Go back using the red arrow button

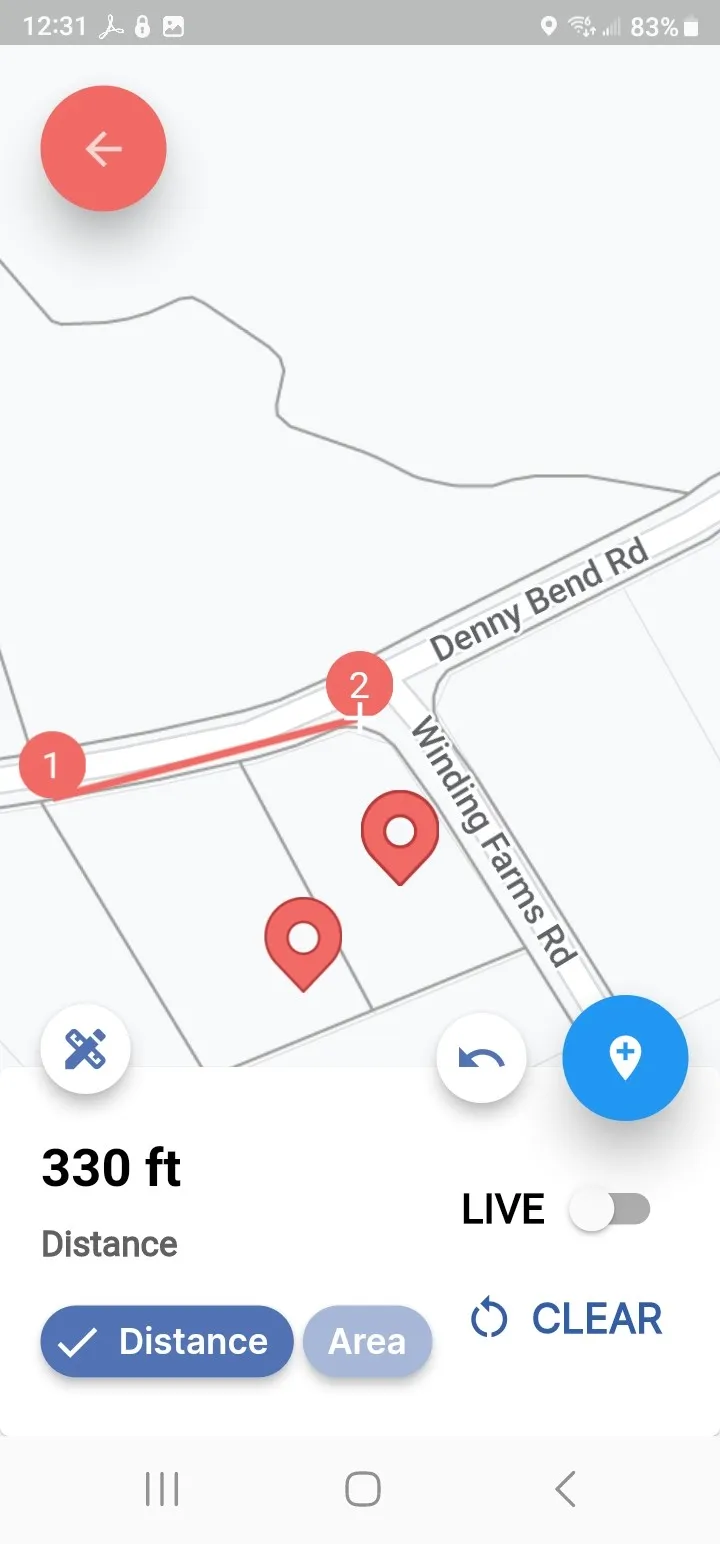[103, 149]
